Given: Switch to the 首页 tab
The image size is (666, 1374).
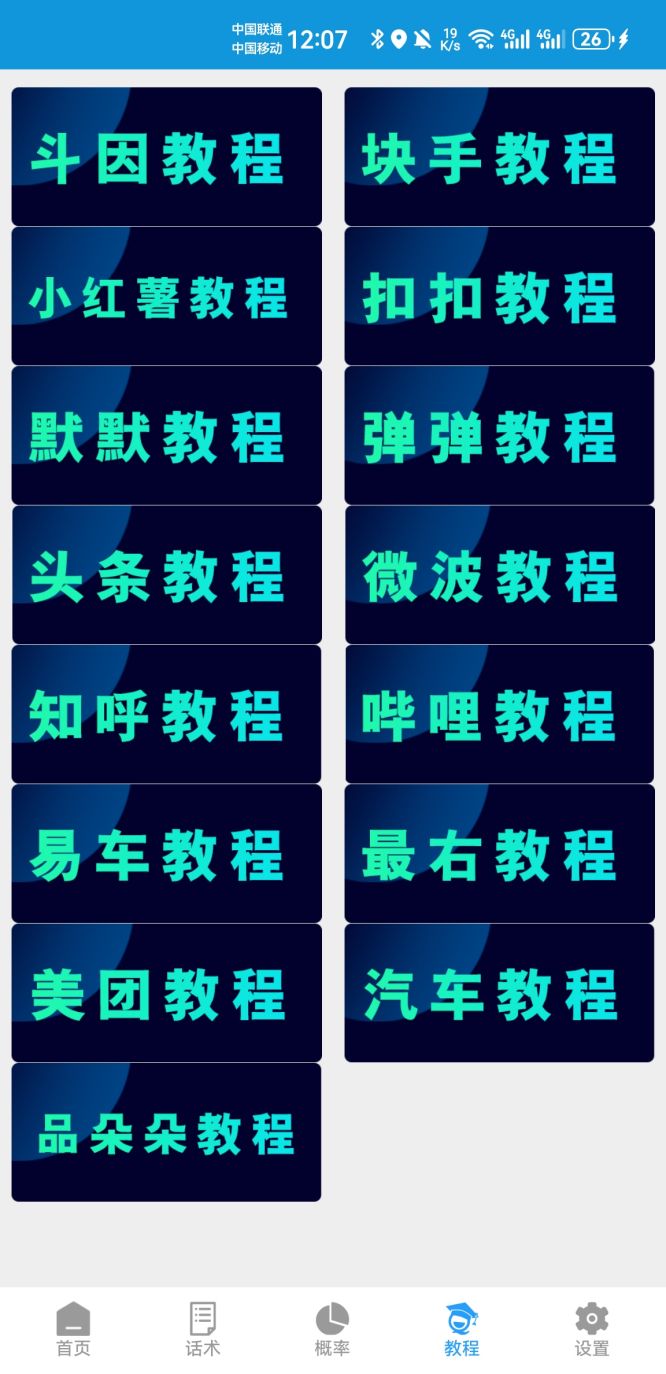Looking at the screenshot, I should point(73,1330).
